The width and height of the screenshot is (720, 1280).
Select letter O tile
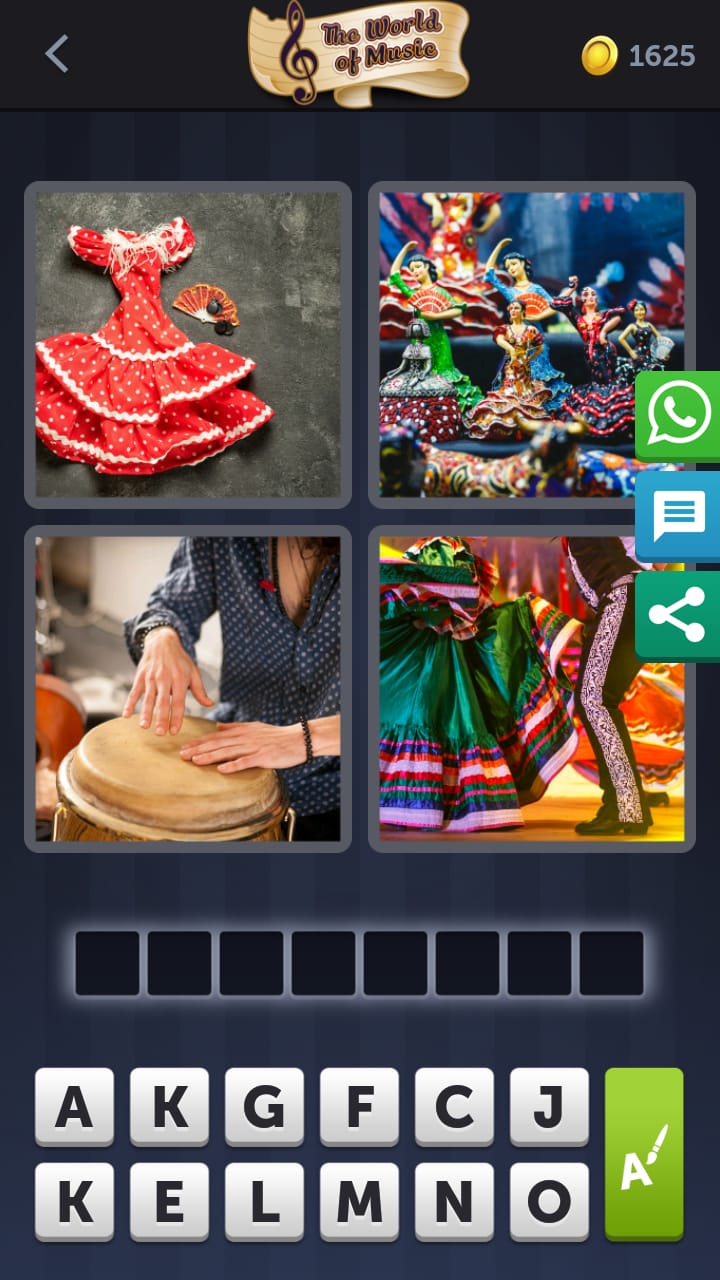(x=549, y=1201)
